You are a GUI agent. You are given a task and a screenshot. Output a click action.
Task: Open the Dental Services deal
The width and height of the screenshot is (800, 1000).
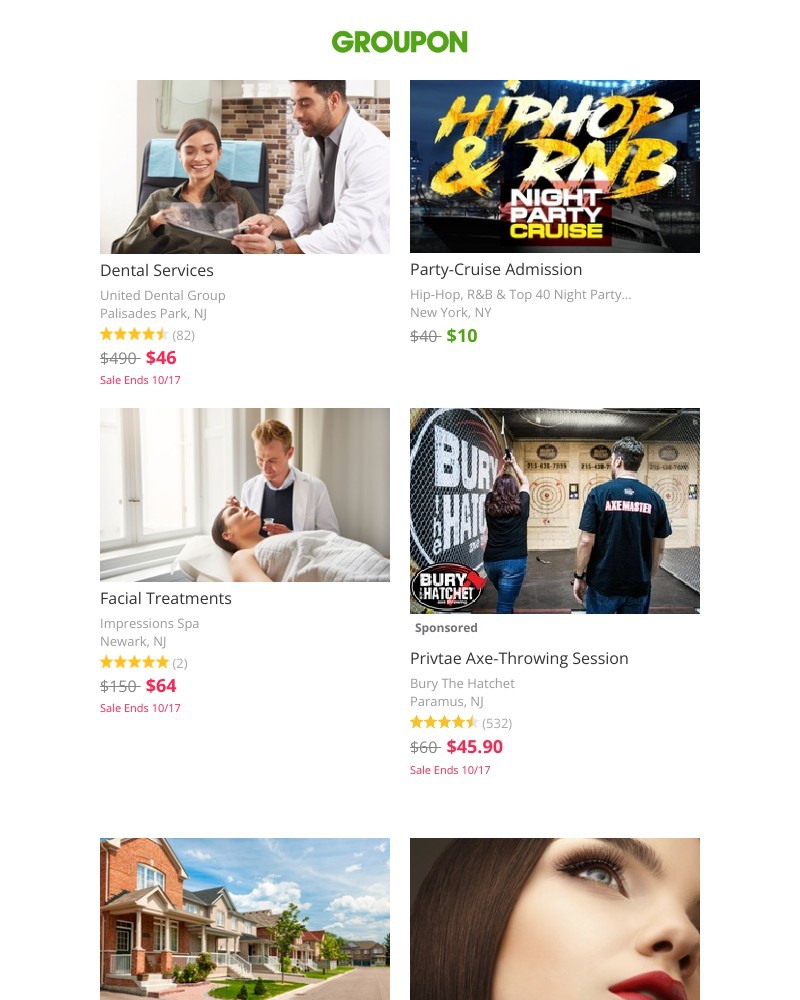[157, 270]
